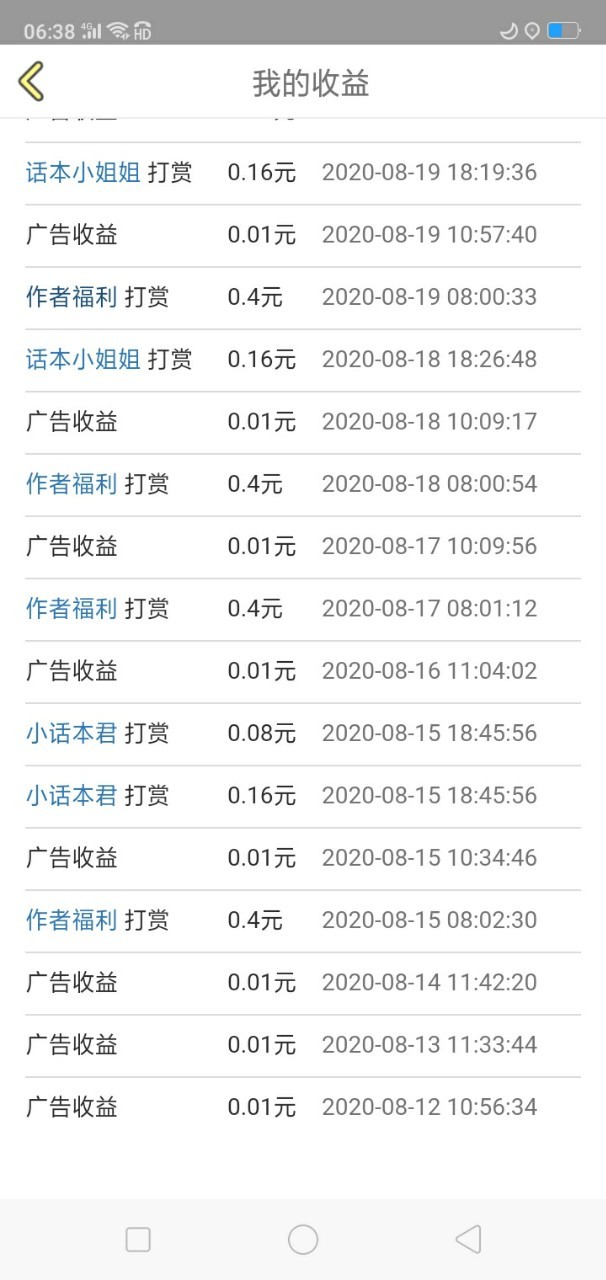Image resolution: width=606 pixels, height=1280 pixels.
Task: Open 话本小姐姐 link dated 2020-08-19
Action: pos(83,172)
